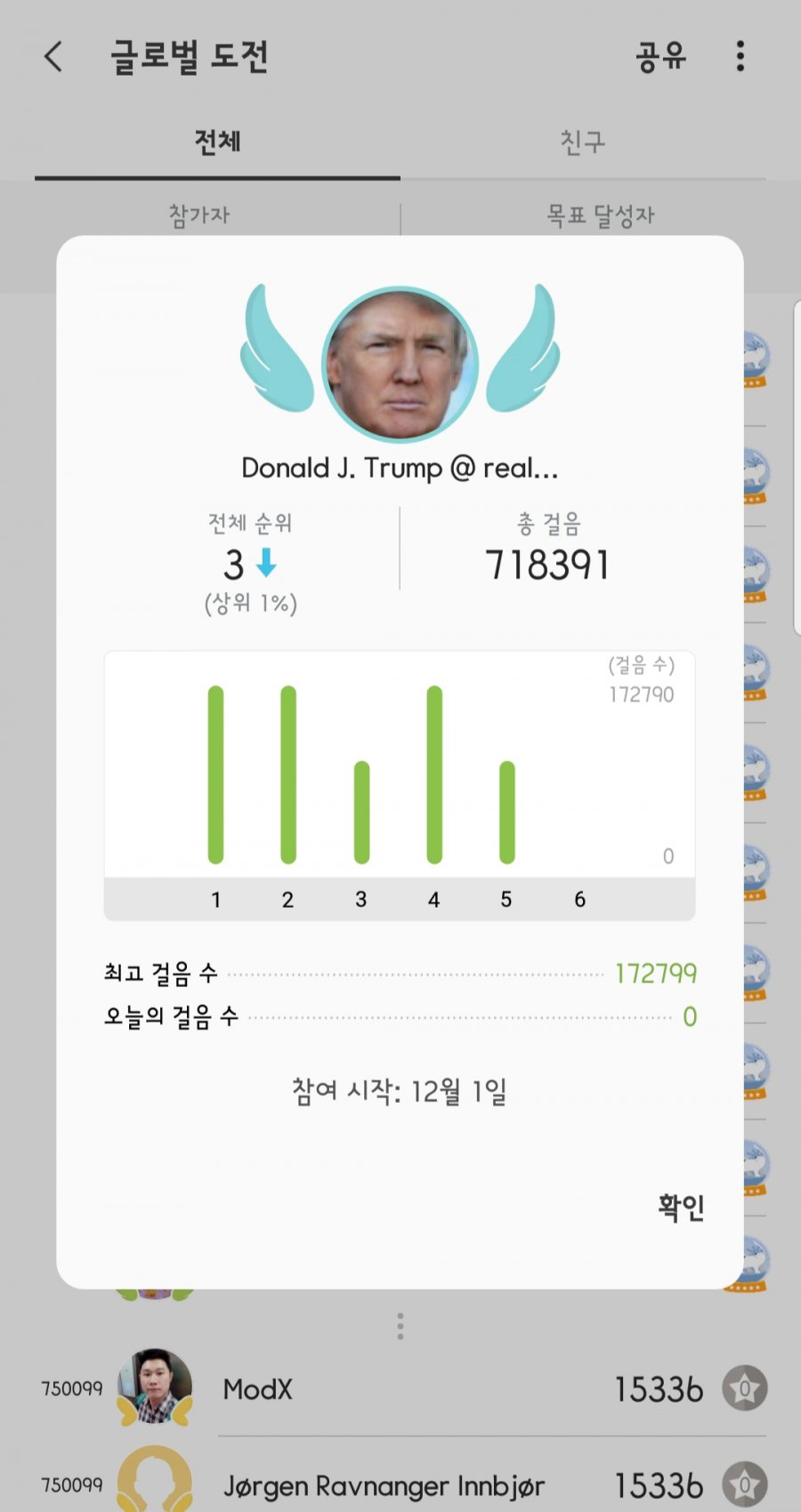
Task: Tap 공유 to share the challenge
Action: tap(660, 57)
